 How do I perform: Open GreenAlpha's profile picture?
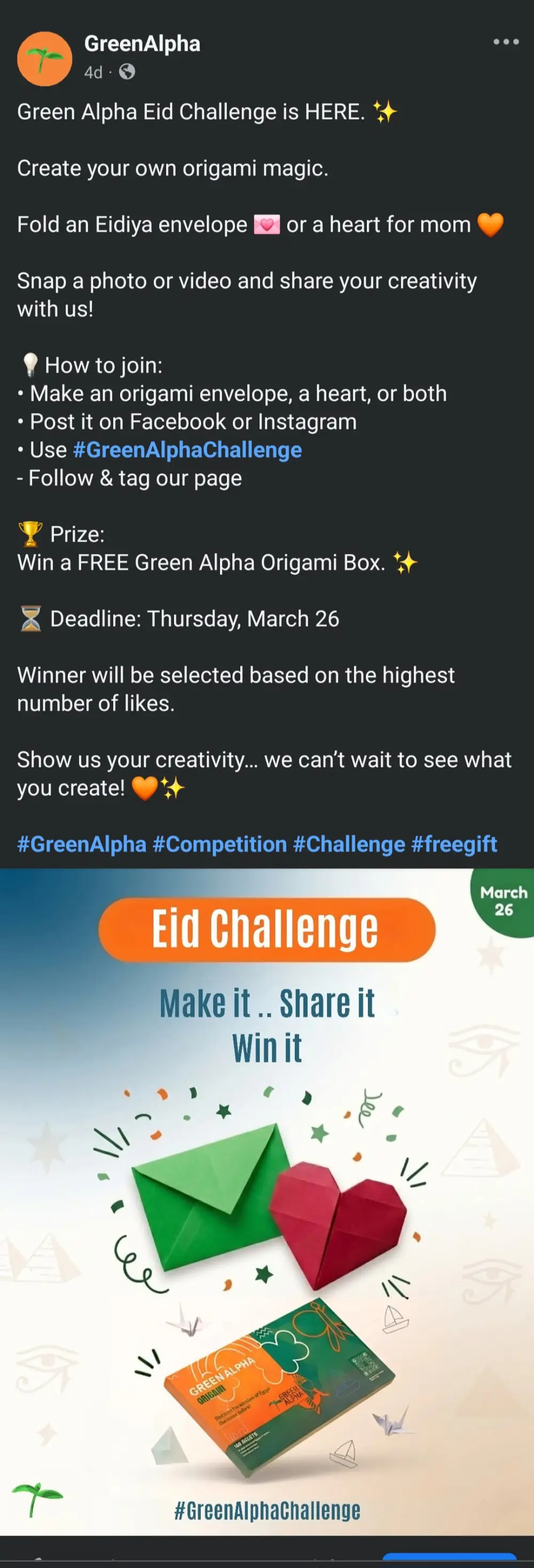[x=44, y=59]
